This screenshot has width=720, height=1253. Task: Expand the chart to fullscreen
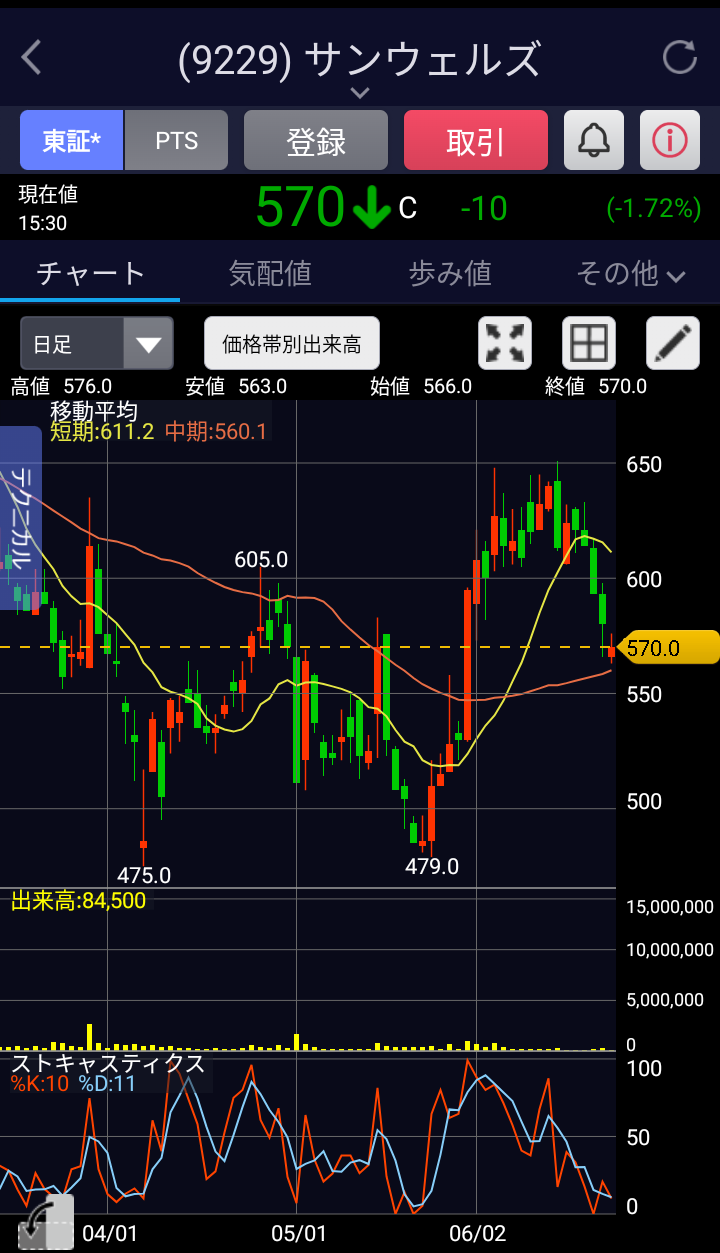click(505, 344)
